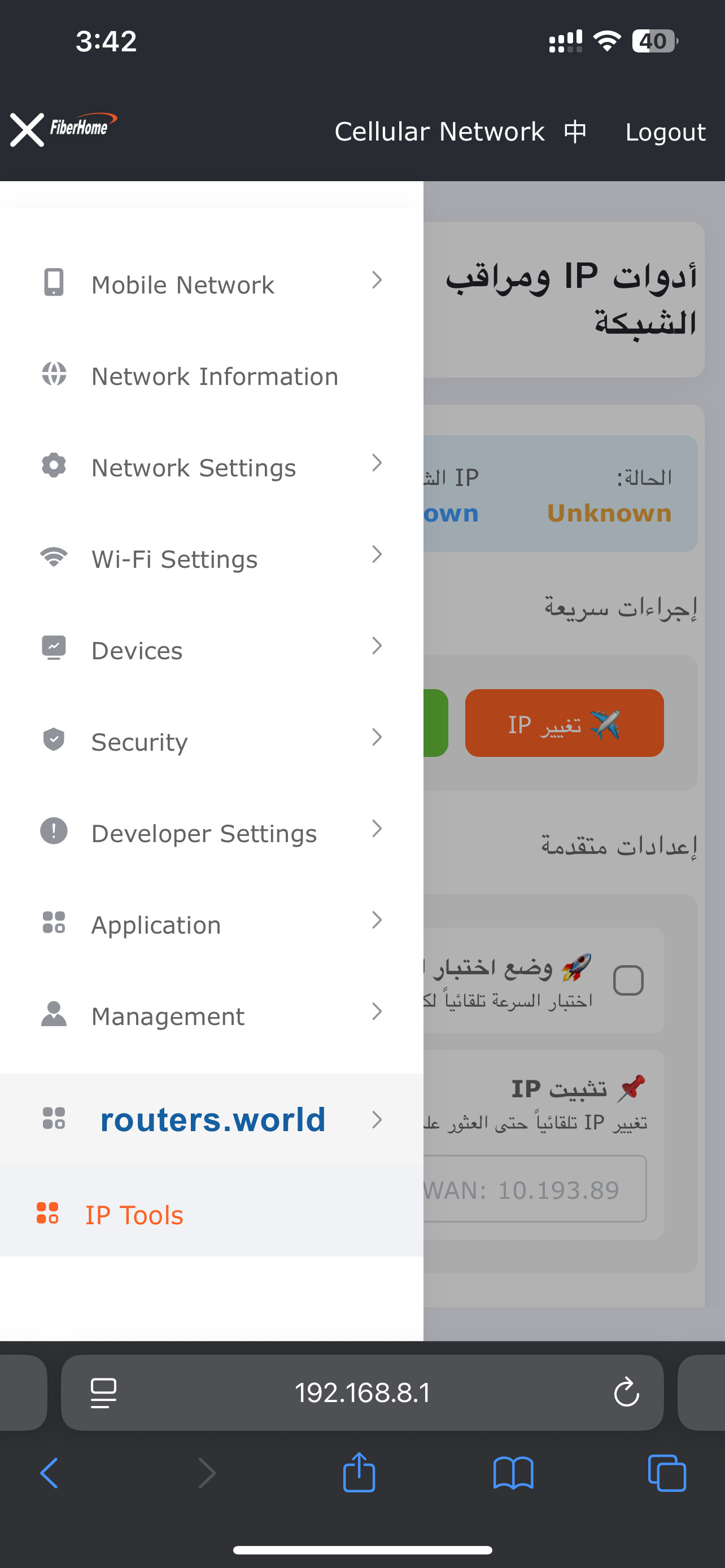Expand the Mobile Network menu
The image size is (725, 1568).
(x=211, y=284)
